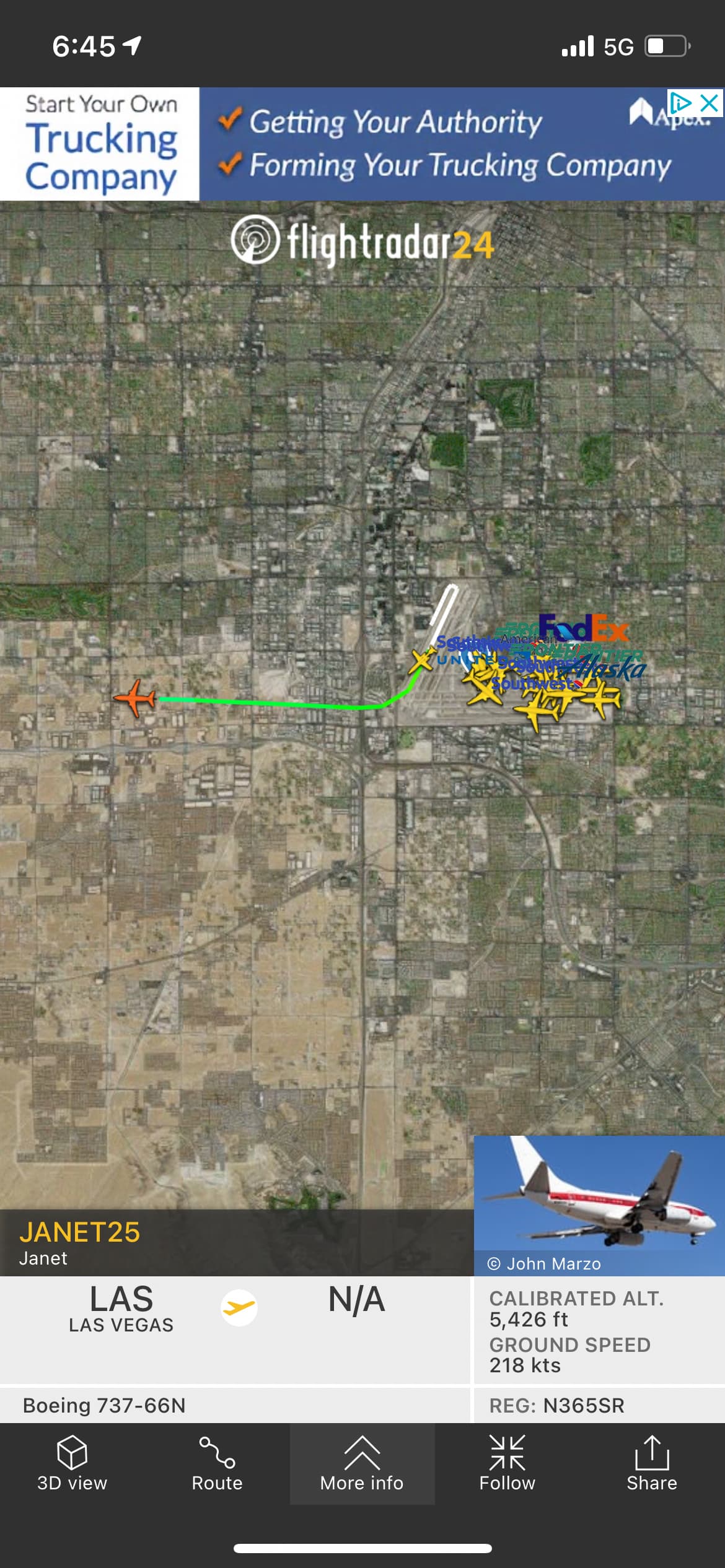Open the 3D view of the flight
Image resolution: width=725 pixels, height=1568 pixels.
[x=72, y=1463]
